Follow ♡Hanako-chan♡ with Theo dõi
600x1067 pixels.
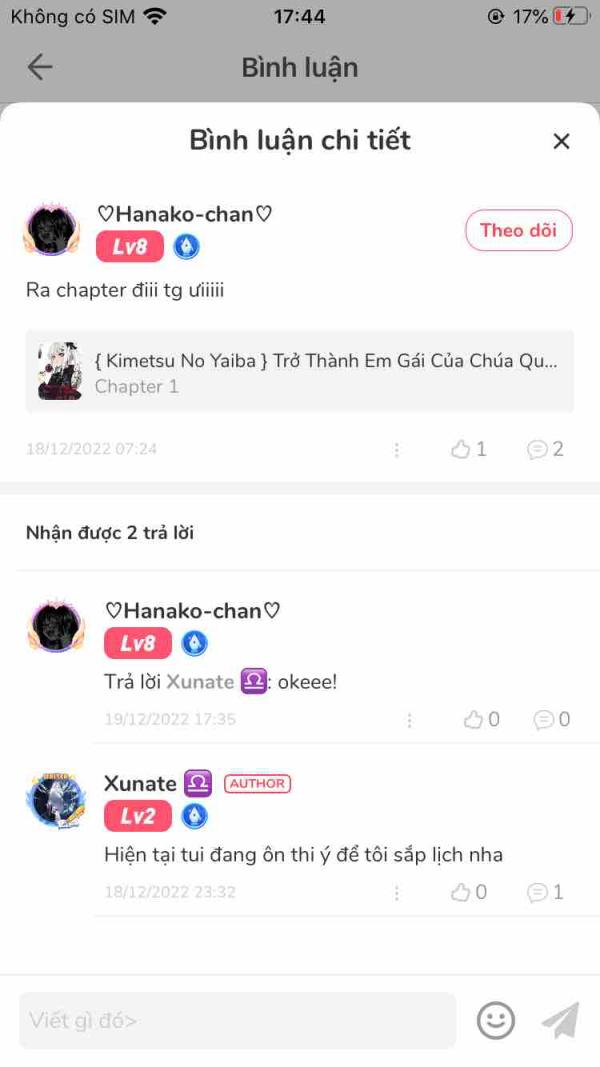(518, 230)
